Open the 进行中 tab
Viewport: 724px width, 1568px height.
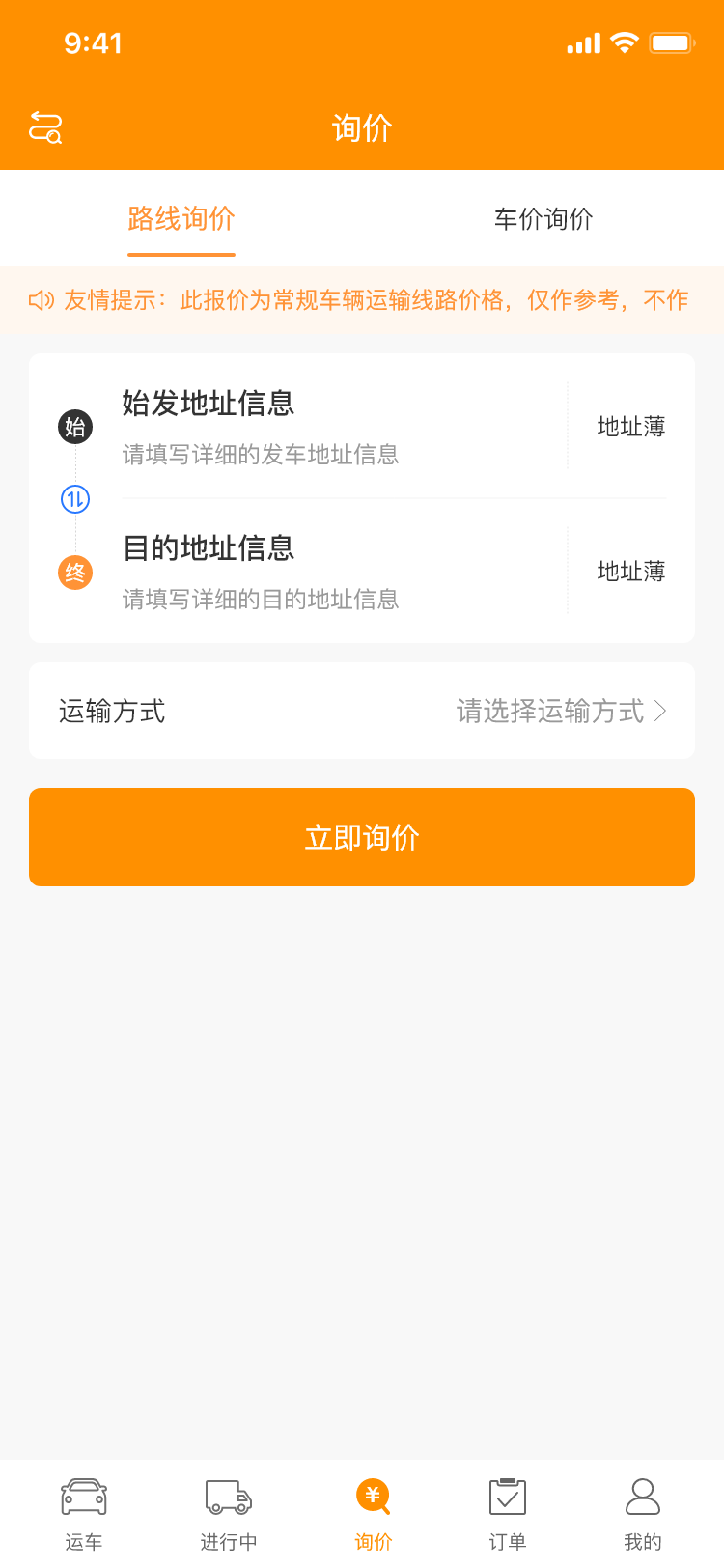[229, 1513]
